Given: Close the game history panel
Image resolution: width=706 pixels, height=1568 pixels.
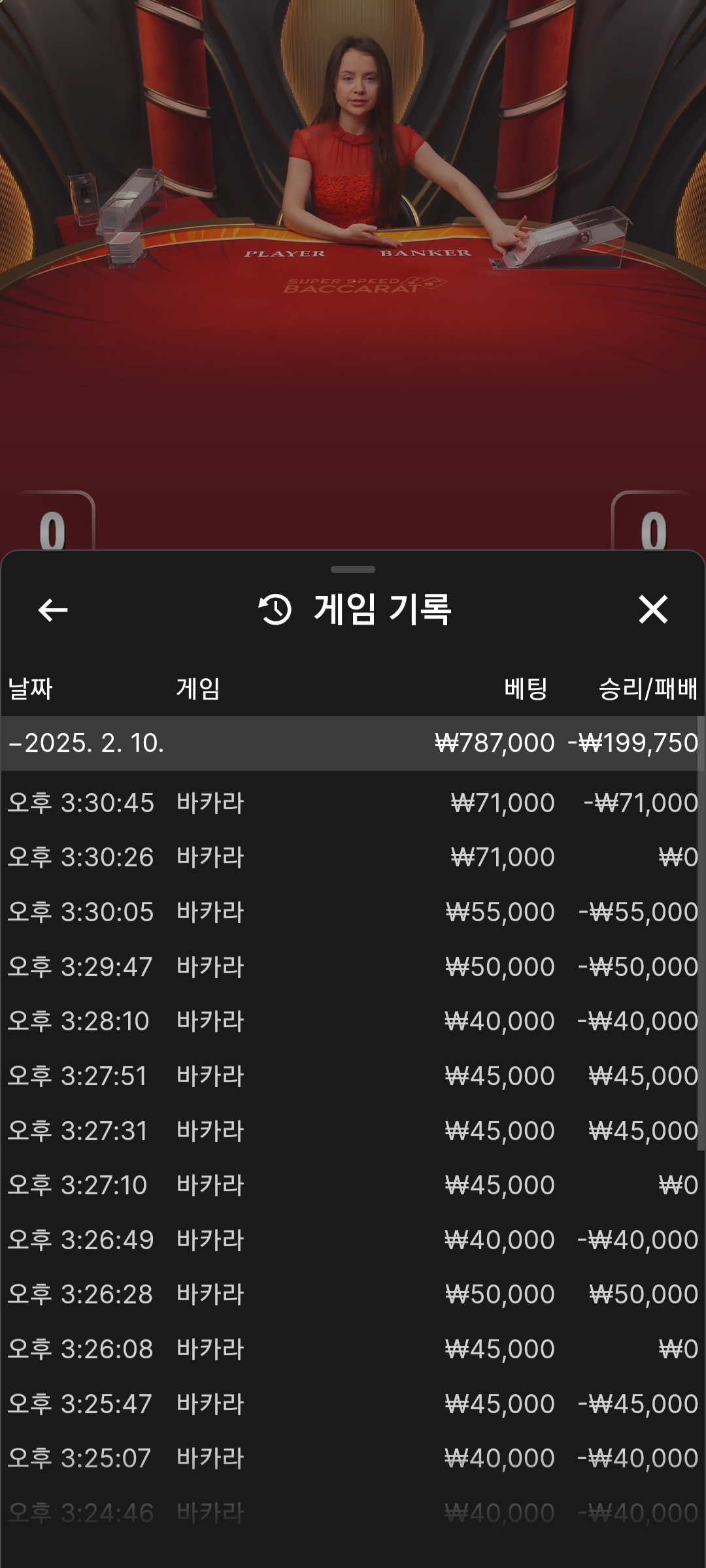Looking at the screenshot, I should pyautogui.click(x=653, y=610).
